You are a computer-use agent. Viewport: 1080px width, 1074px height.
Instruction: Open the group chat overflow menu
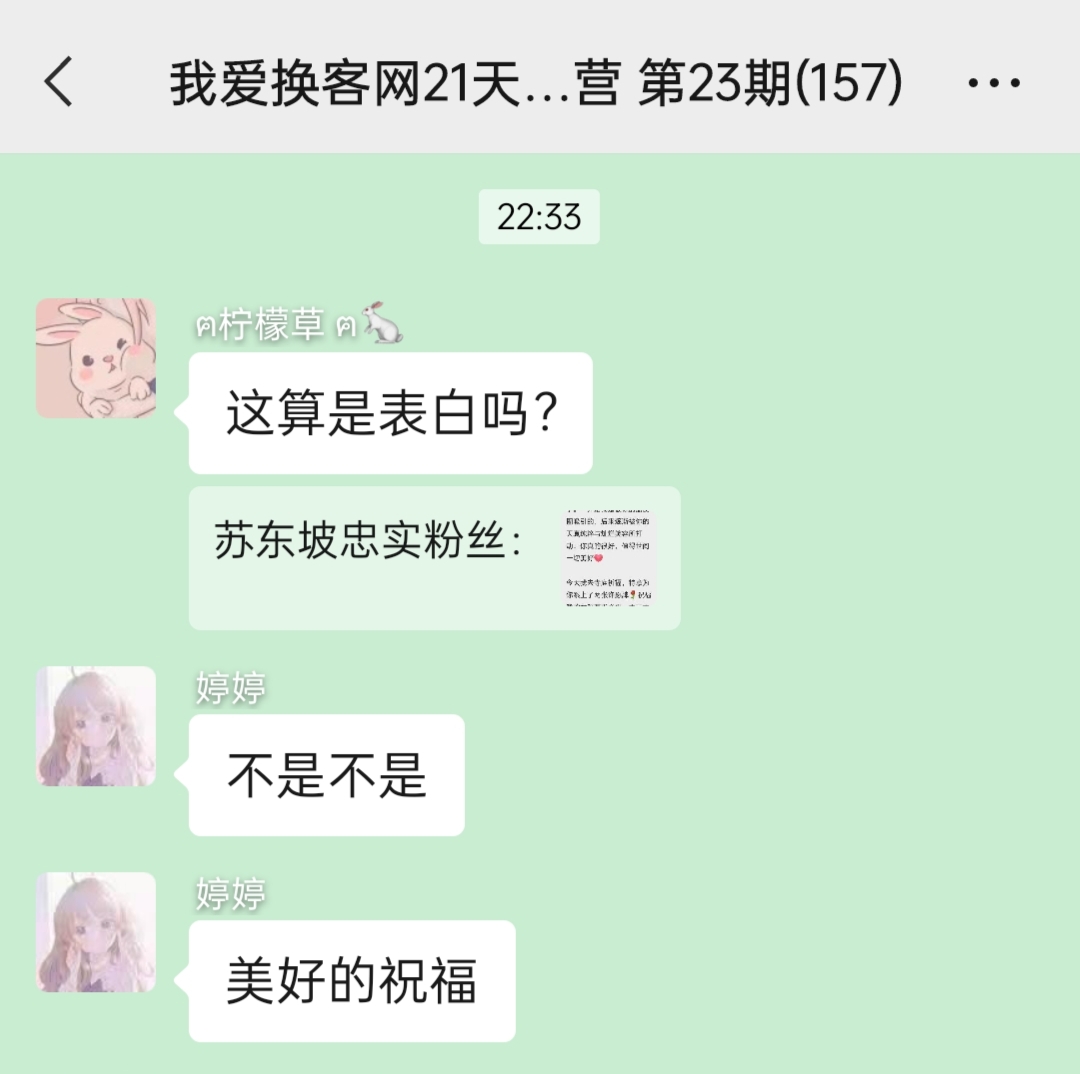click(994, 83)
